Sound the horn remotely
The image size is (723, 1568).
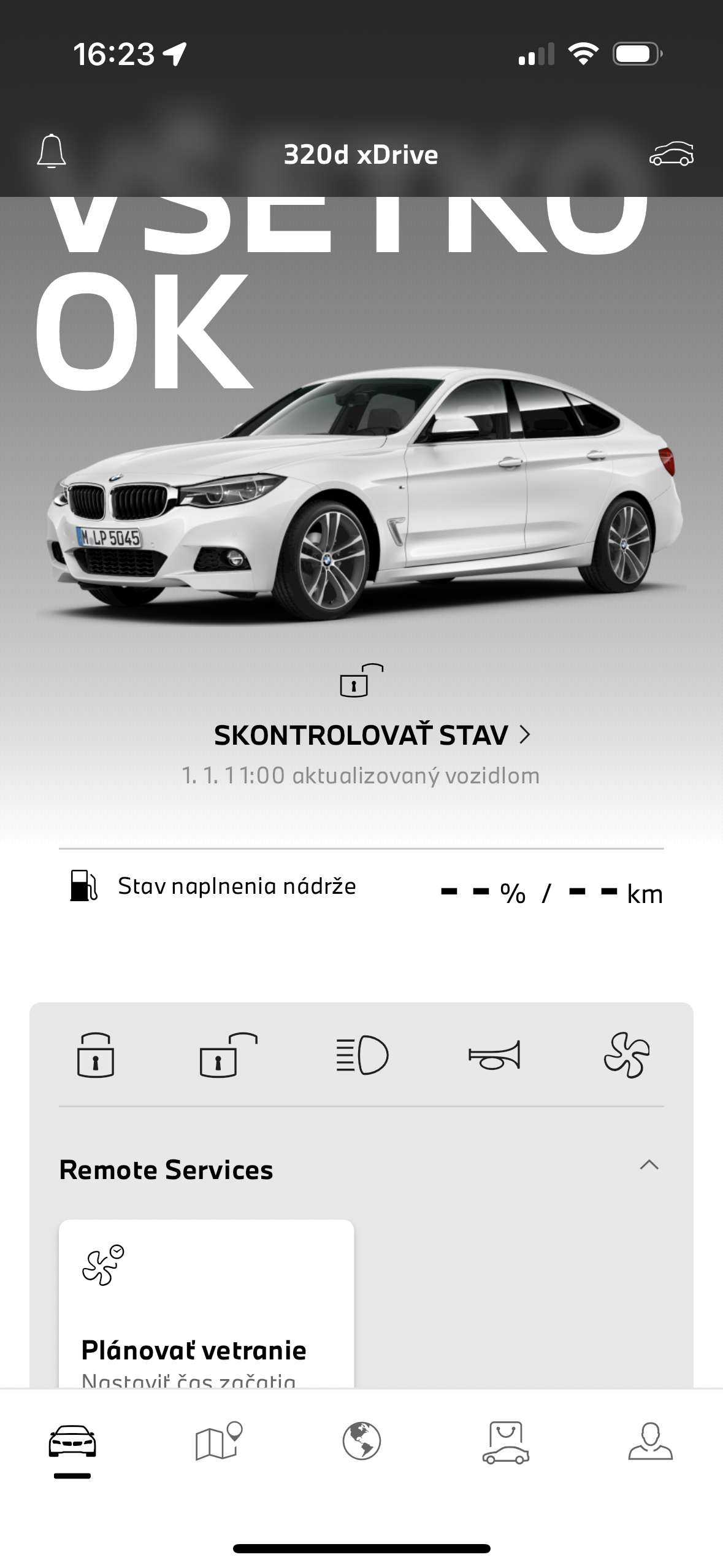(494, 1055)
